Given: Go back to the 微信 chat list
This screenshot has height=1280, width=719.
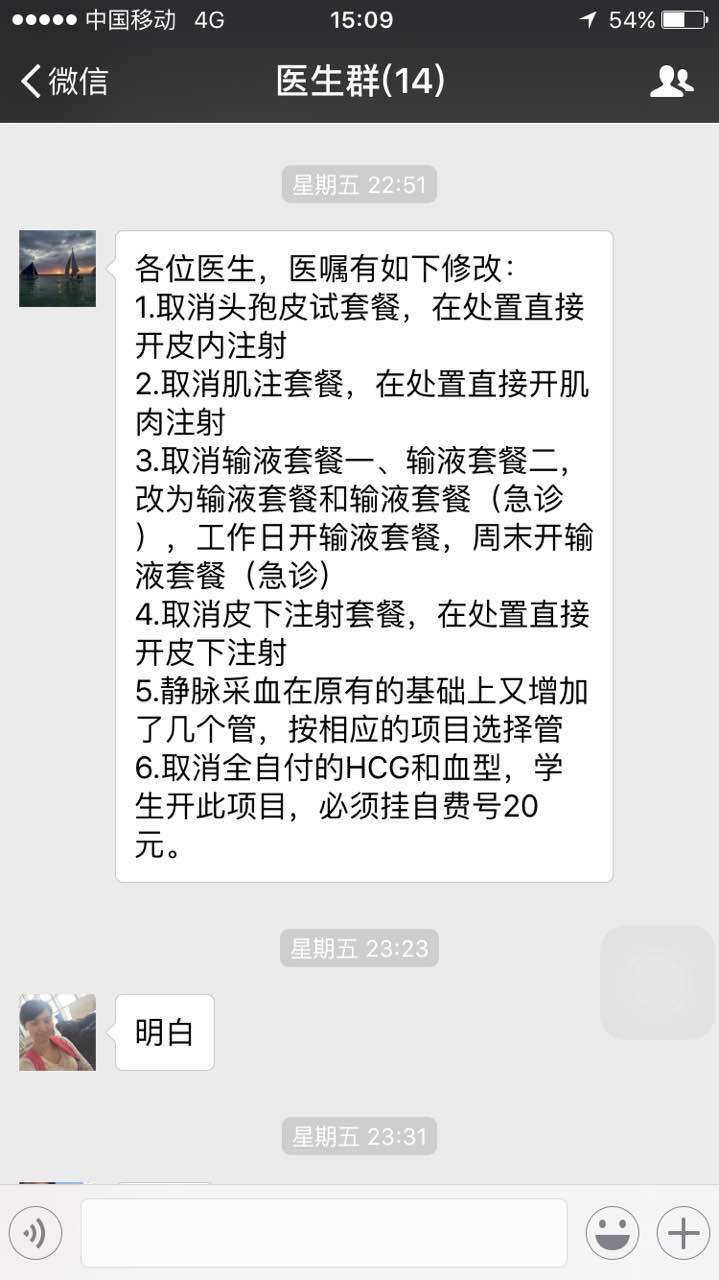Looking at the screenshot, I should [63, 81].
